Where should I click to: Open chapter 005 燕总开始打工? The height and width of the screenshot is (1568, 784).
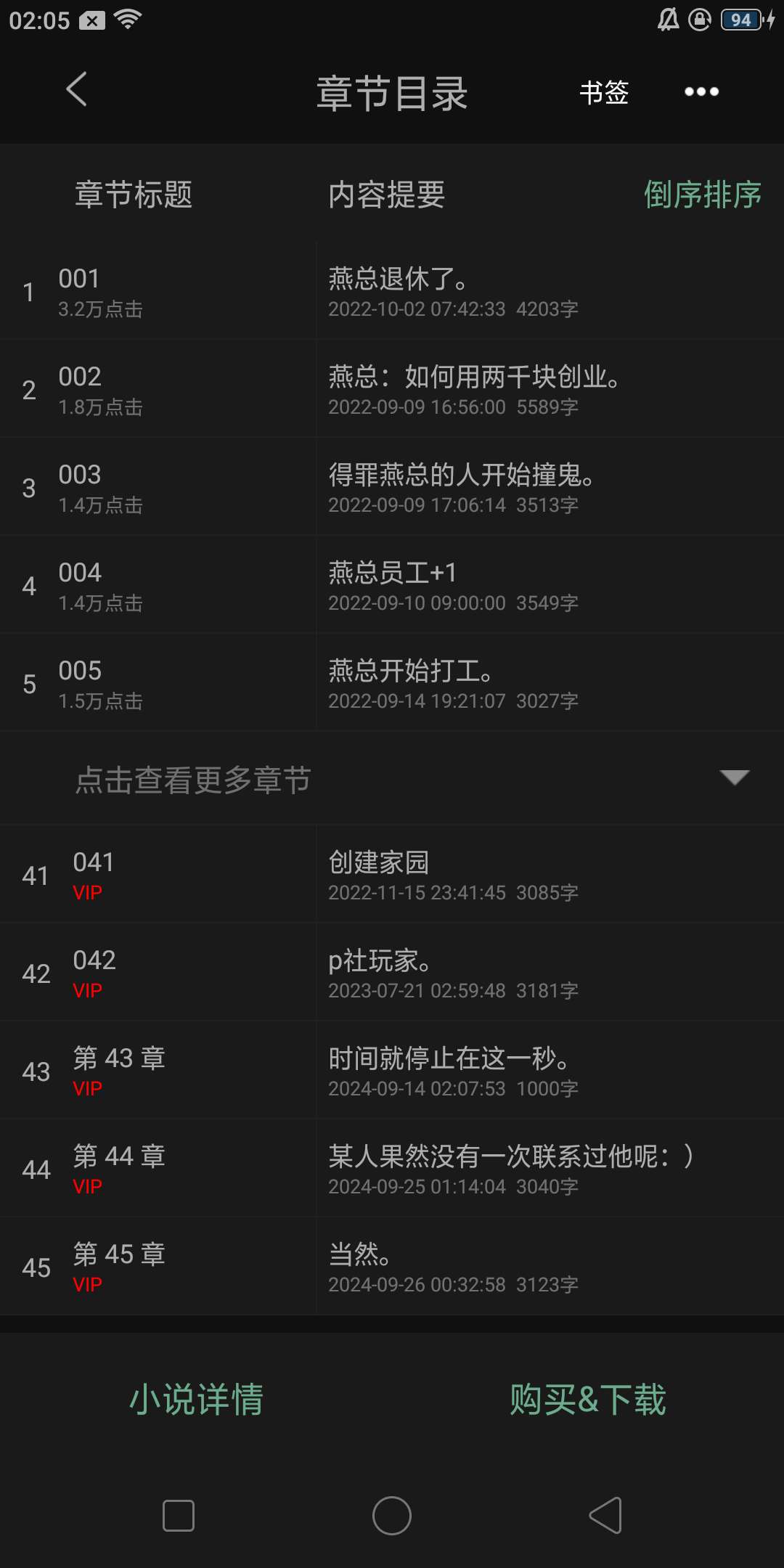392,684
